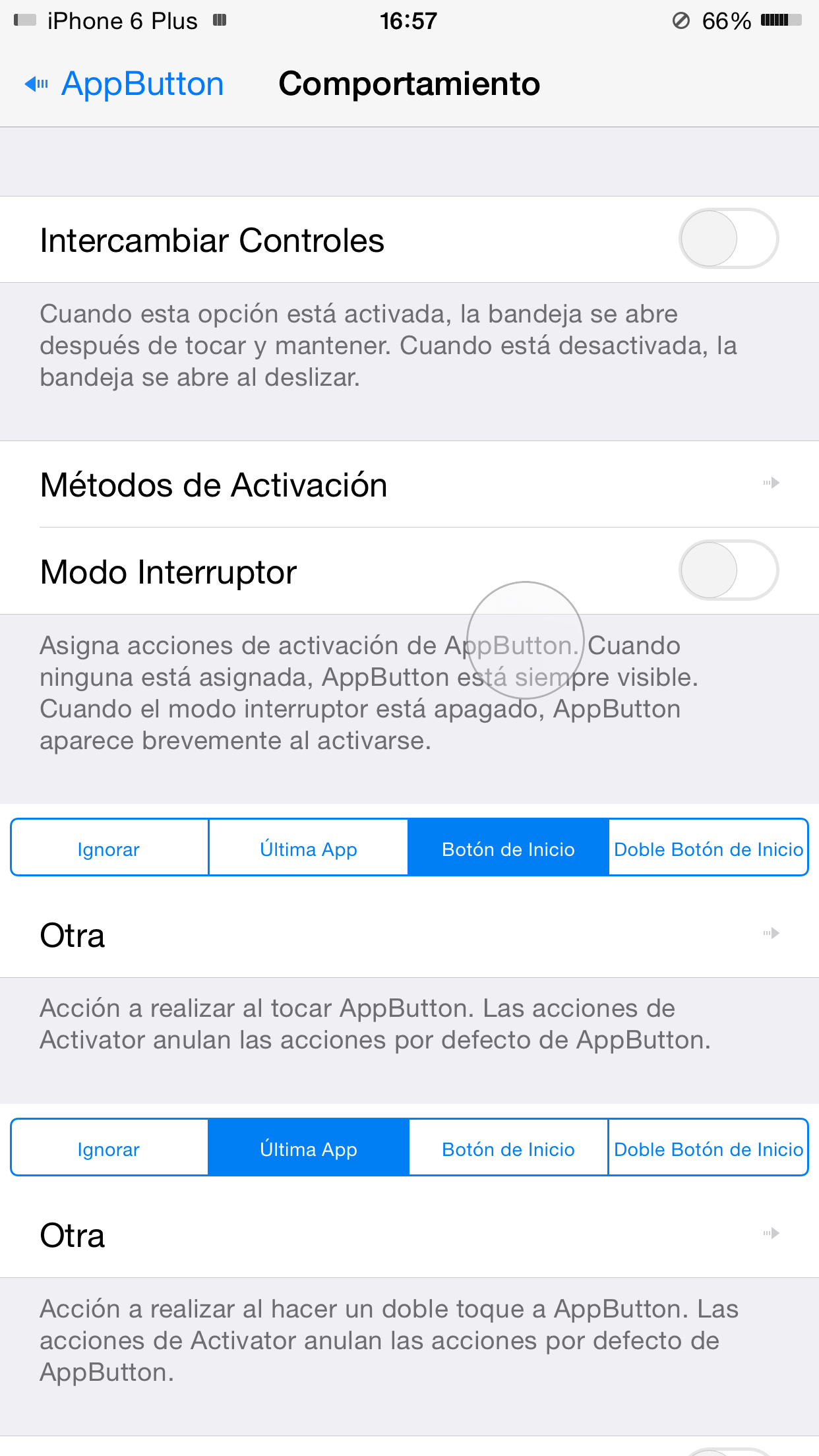The width and height of the screenshot is (819, 1456).
Task: Select Ignorar for the single-tap action
Action: point(109,849)
